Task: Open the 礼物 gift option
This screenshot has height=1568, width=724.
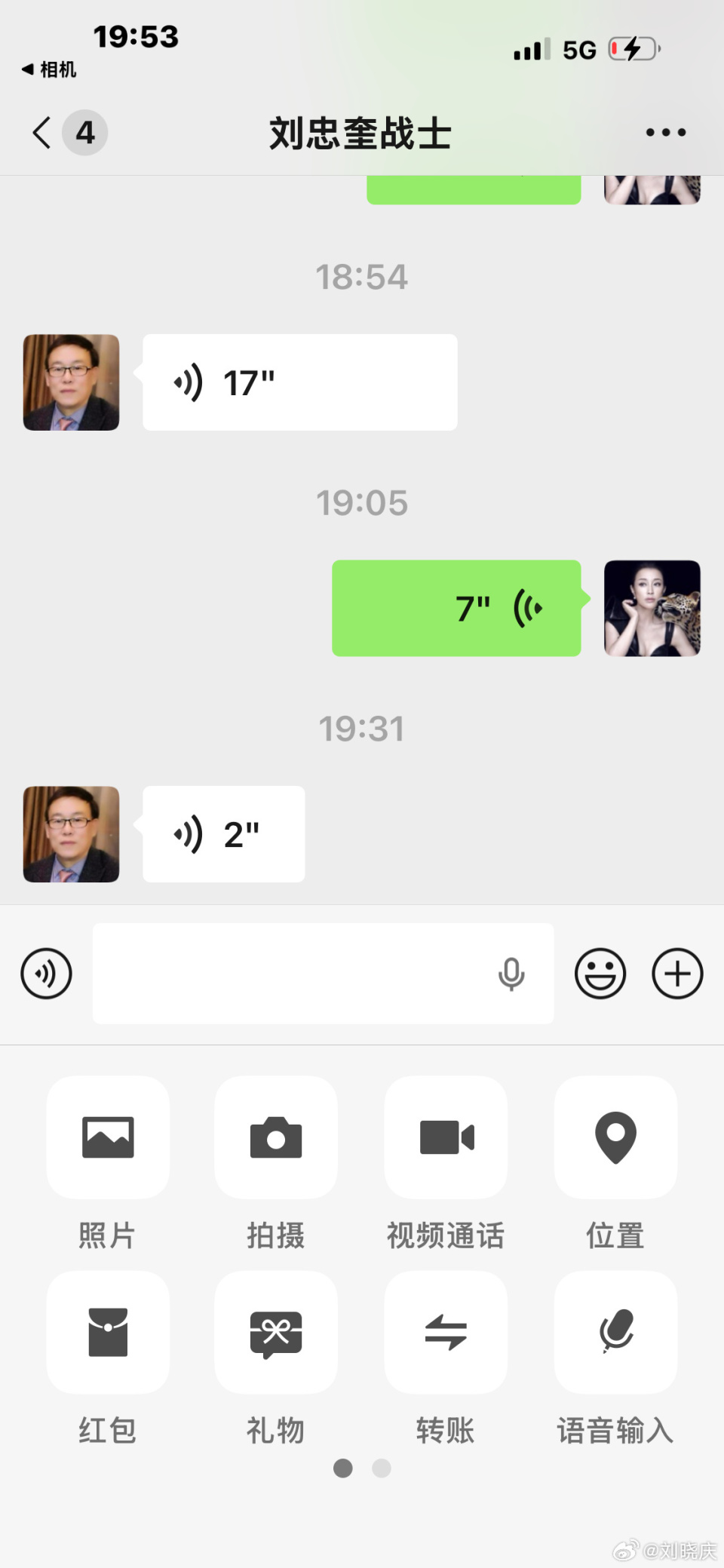Action: (x=276, y=1331)
